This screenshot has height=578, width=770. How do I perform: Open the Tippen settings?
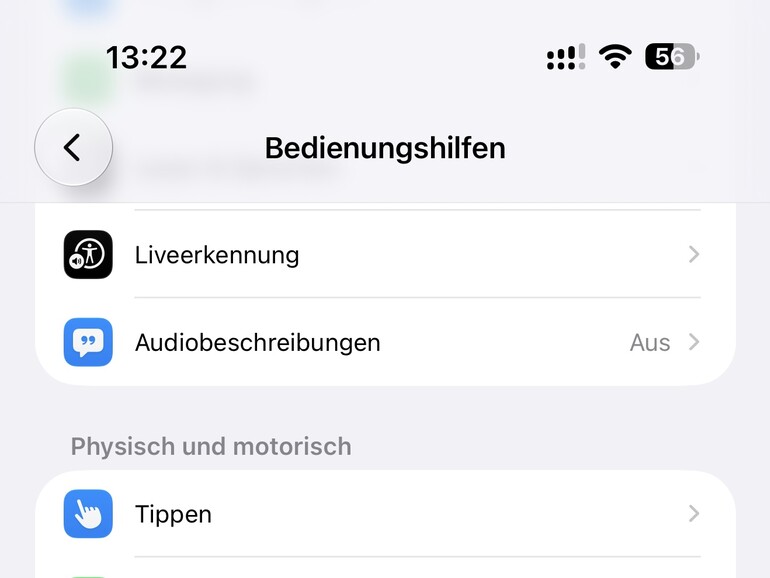tap(385, 514)
